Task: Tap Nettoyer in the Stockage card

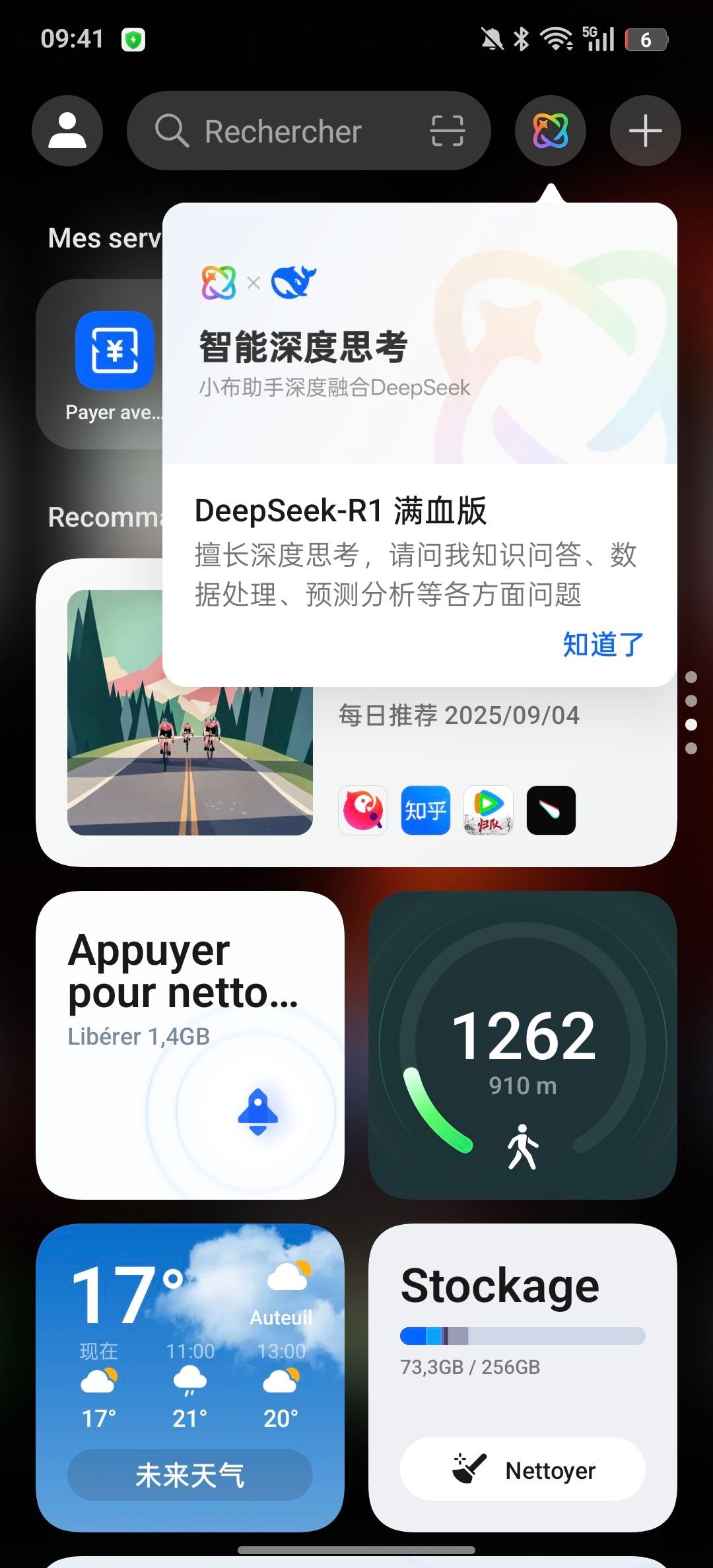Action: 522,1470
